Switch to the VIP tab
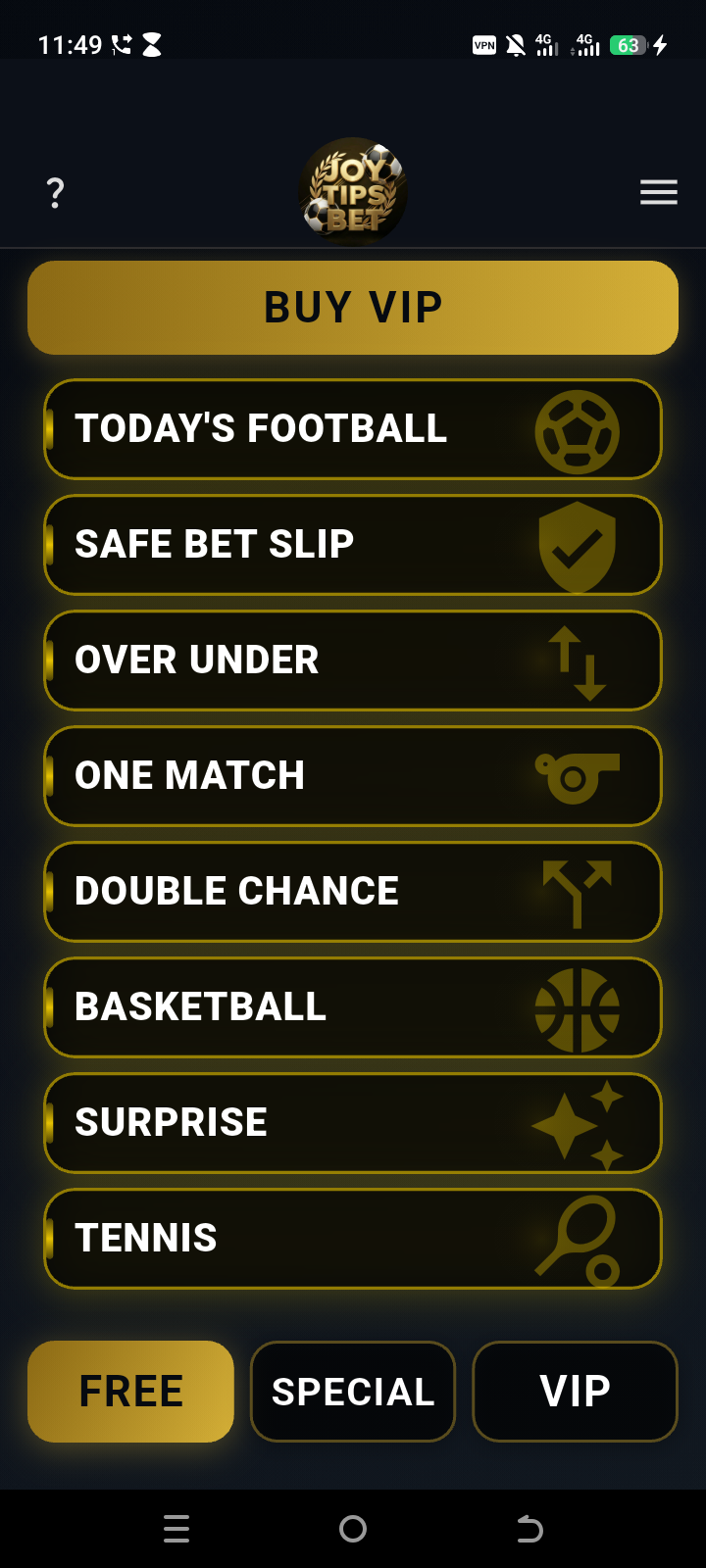This screenshot has height=1568, width=706. click(x=576, y=1392)
